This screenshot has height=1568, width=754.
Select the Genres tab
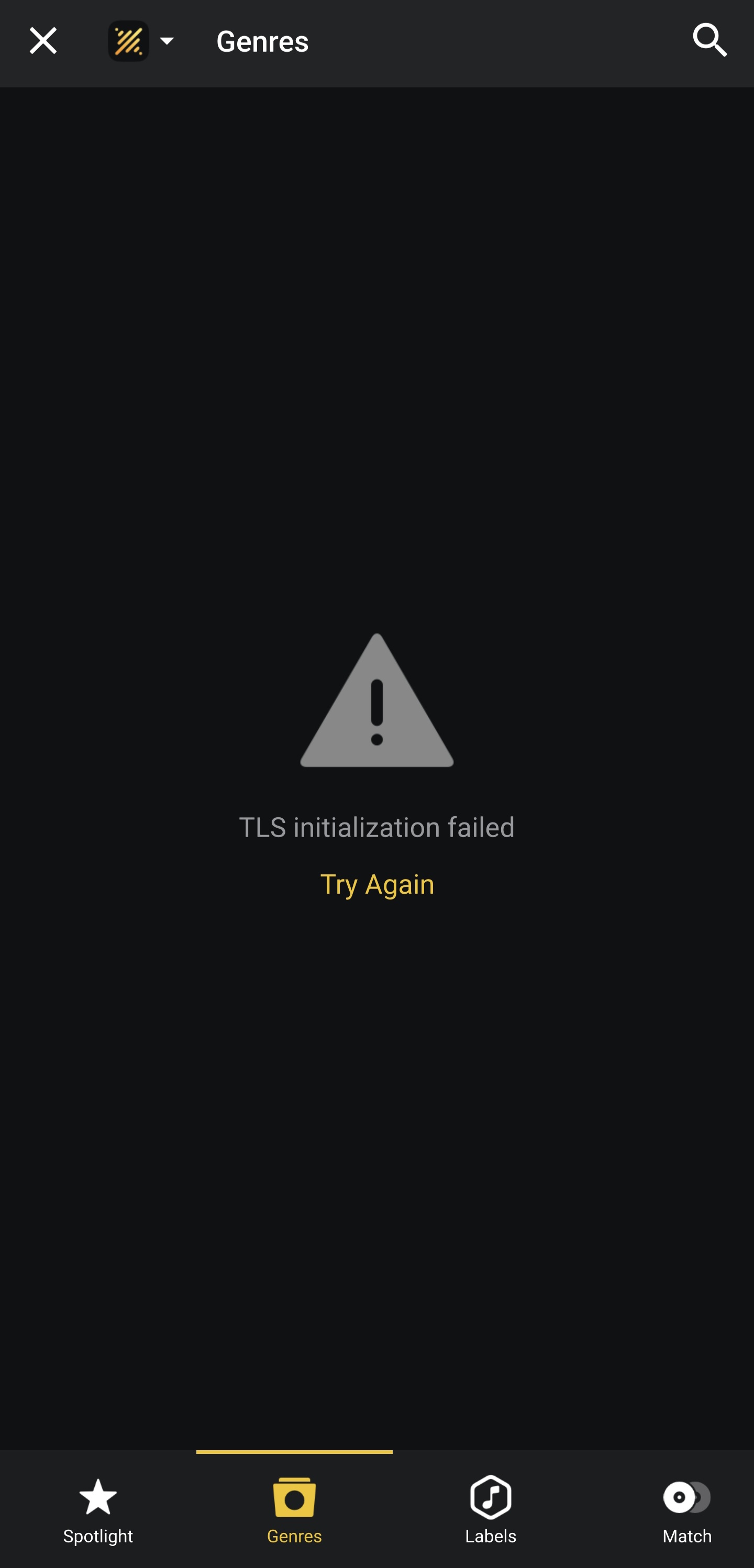point(294,1509)
